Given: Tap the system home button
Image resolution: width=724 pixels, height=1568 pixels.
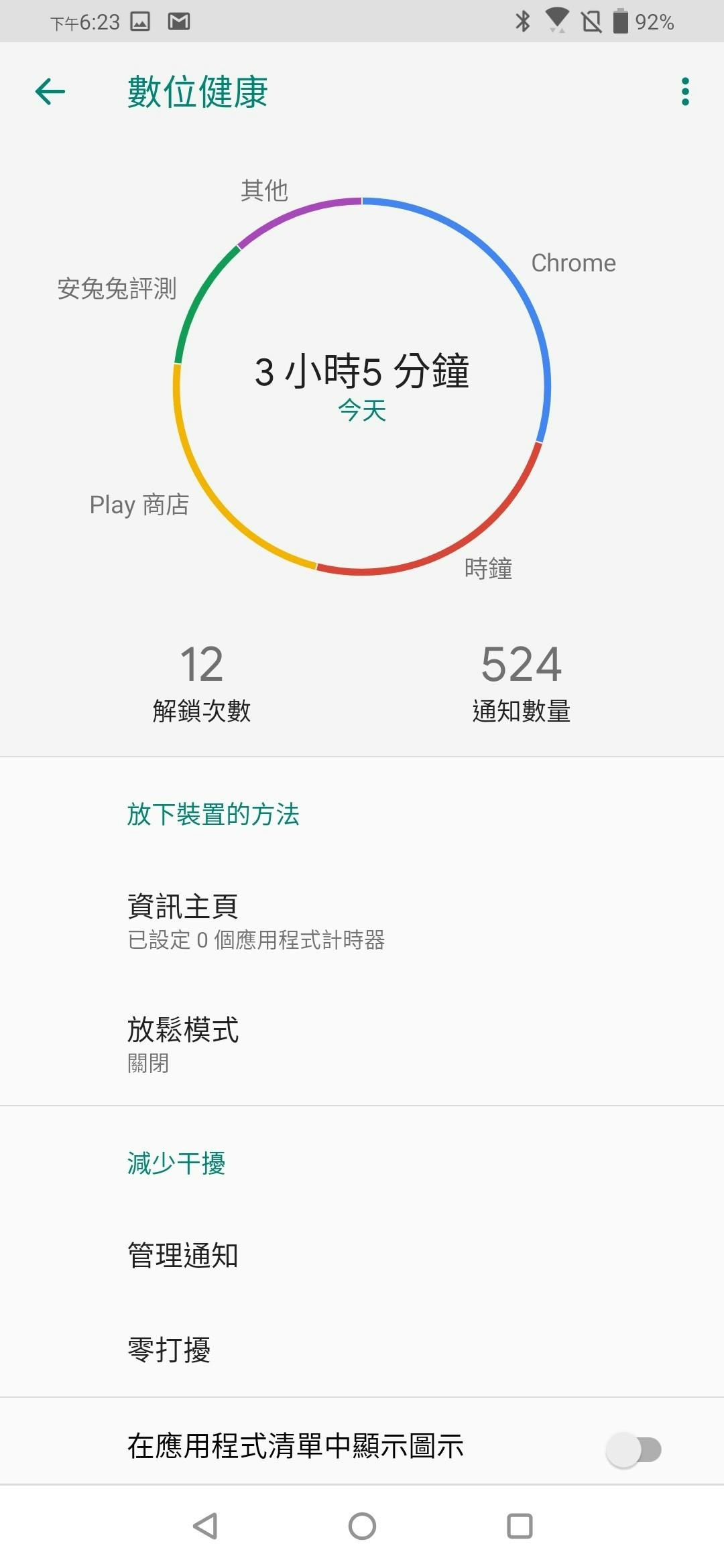Looking at the screenshot, I should 362,1526.
